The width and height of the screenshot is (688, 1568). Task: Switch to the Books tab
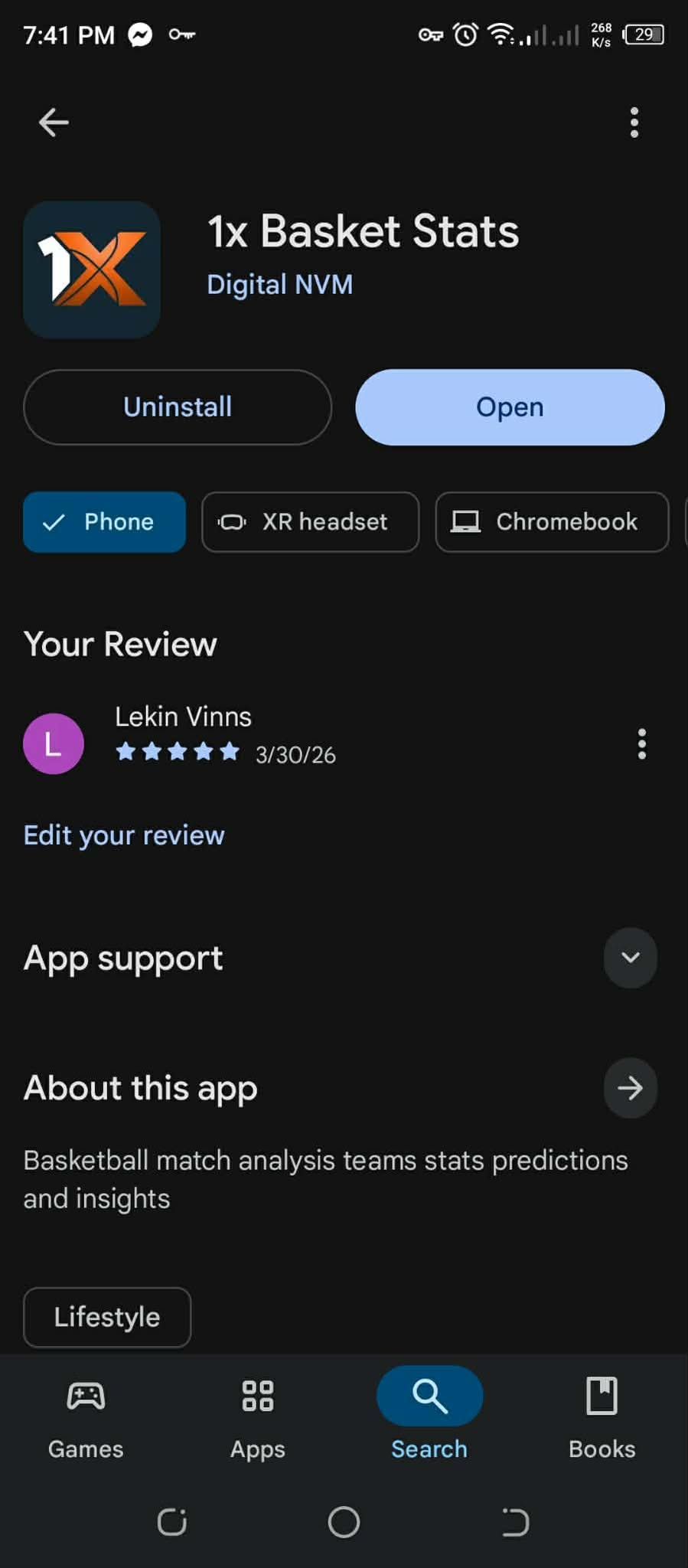602,1416
